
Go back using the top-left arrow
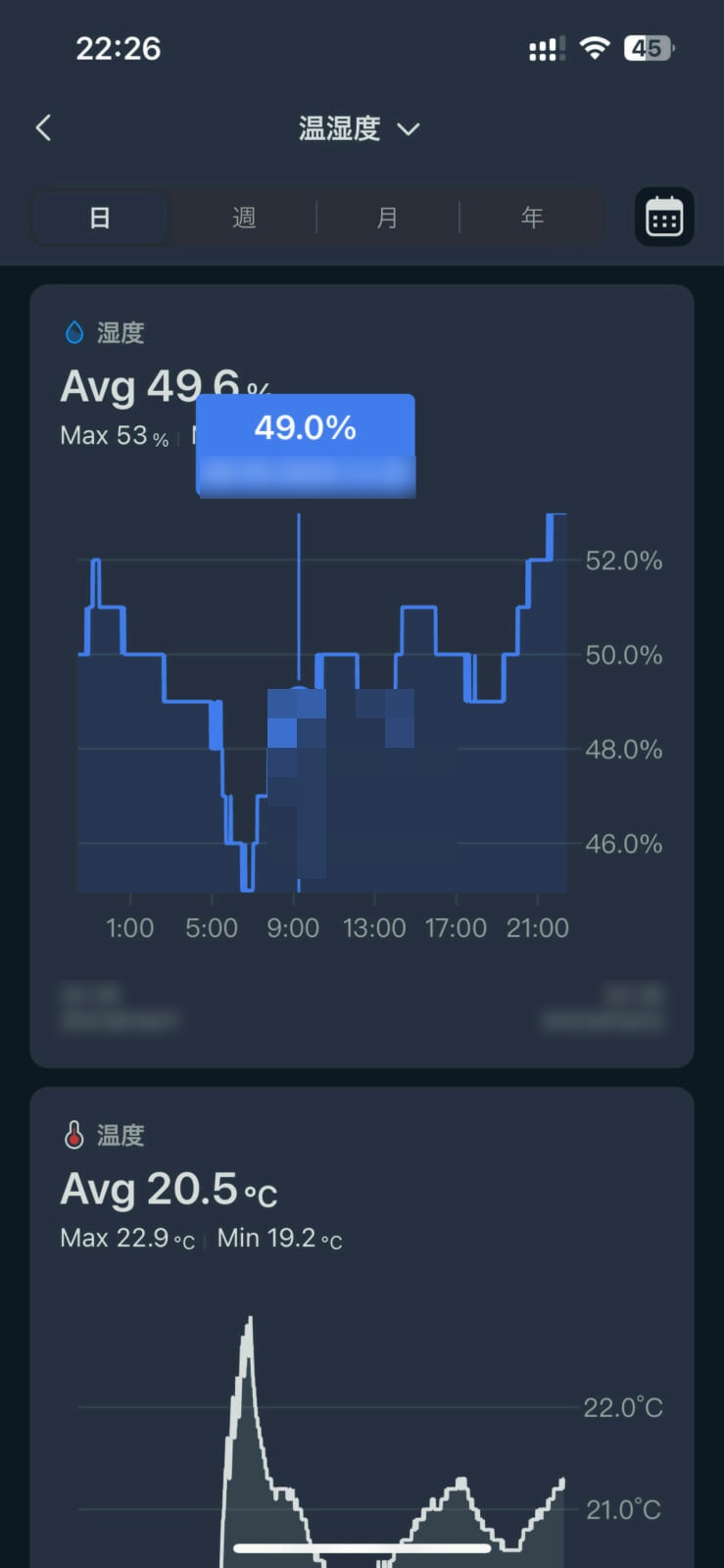[x=43, y=127]
